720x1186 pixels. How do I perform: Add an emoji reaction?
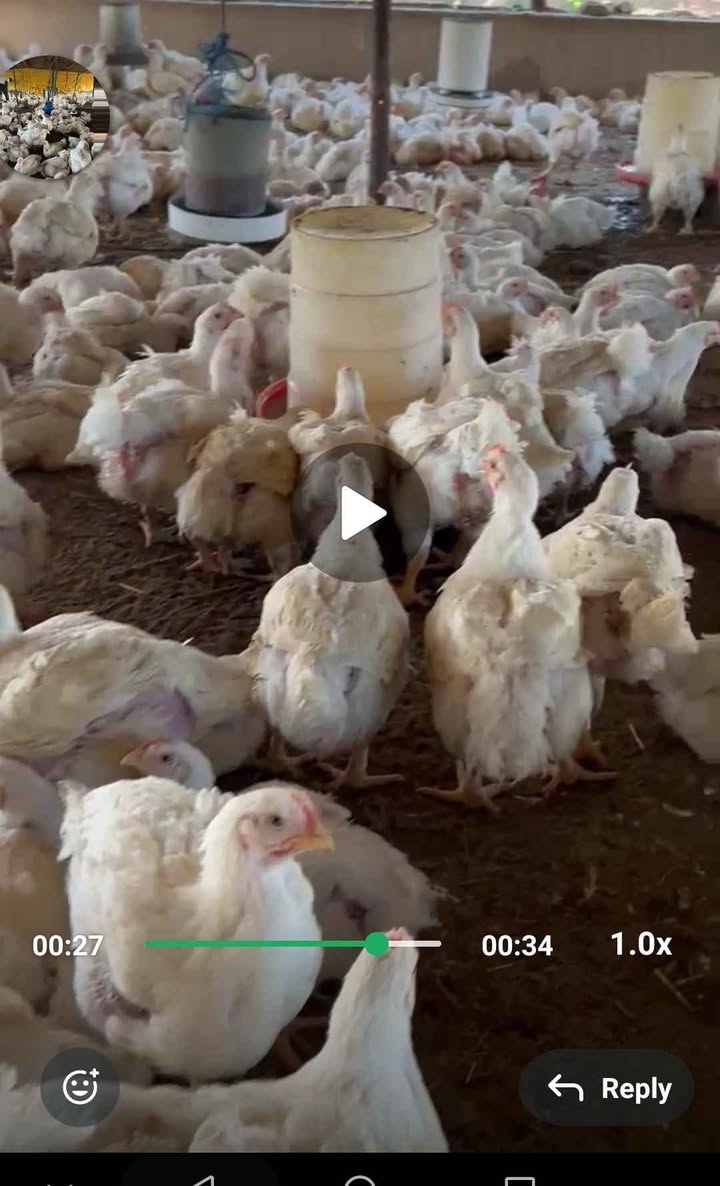pos(80,1087)
